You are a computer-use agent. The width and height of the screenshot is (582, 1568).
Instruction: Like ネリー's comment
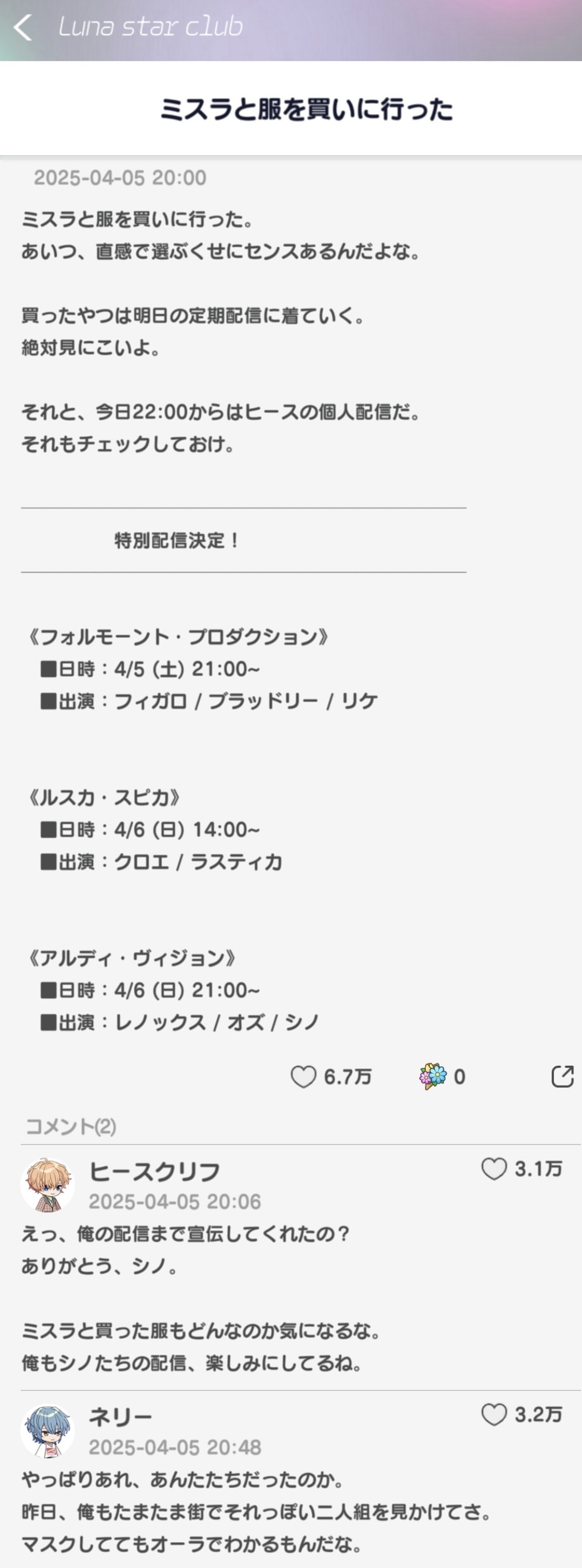click(494, 1414)
